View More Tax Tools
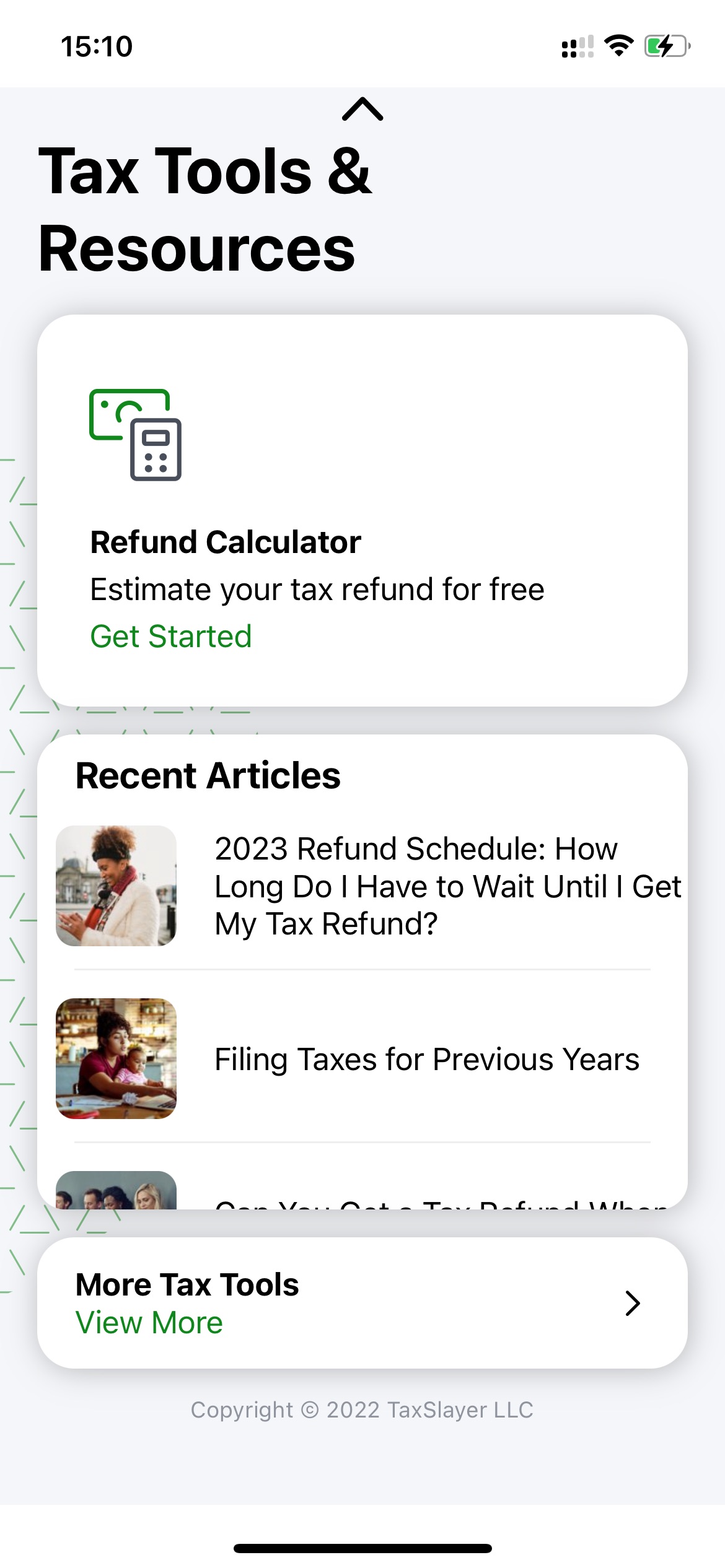 [x=362, y=1303]
